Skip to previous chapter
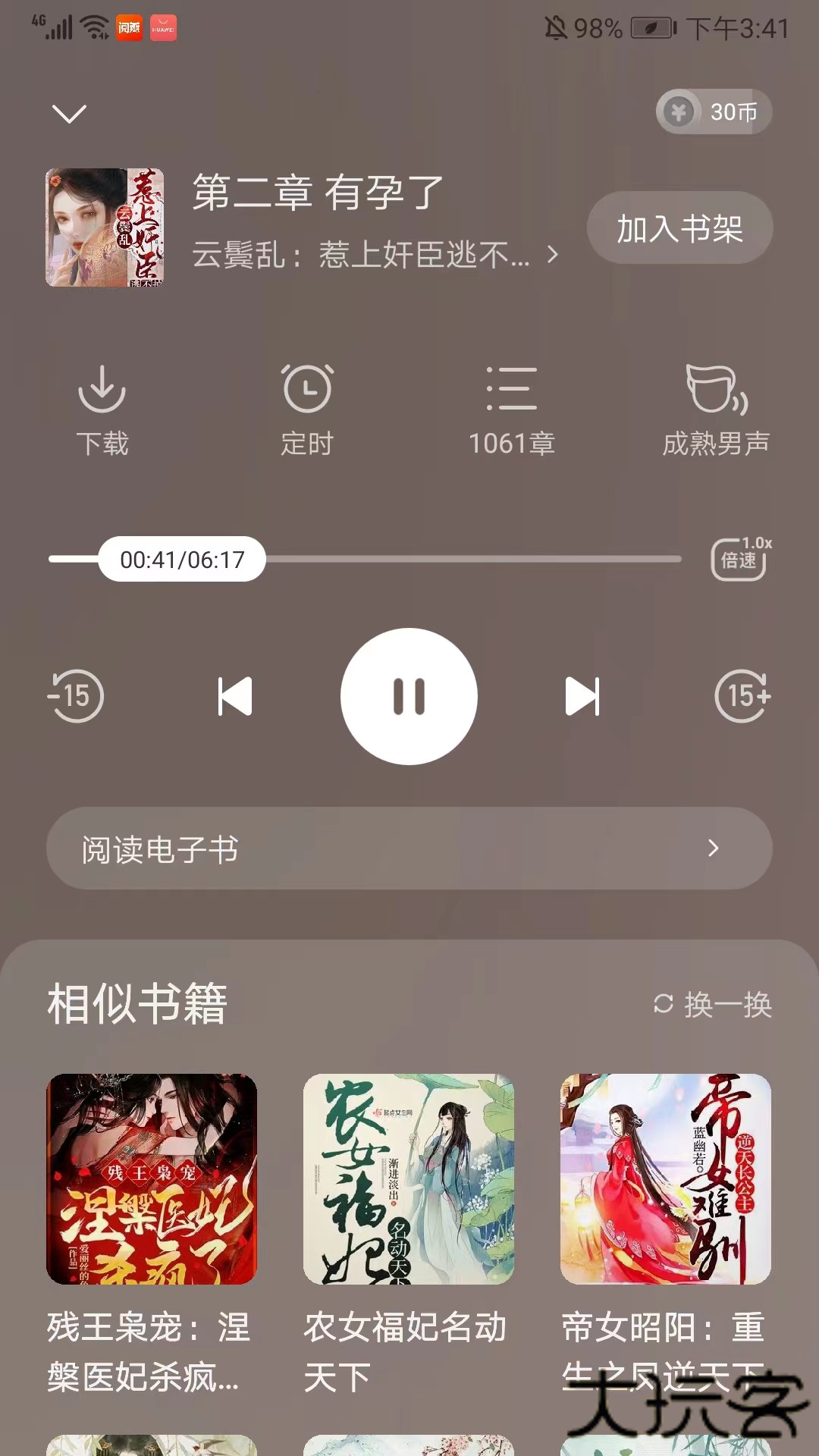 pos(235,696)
